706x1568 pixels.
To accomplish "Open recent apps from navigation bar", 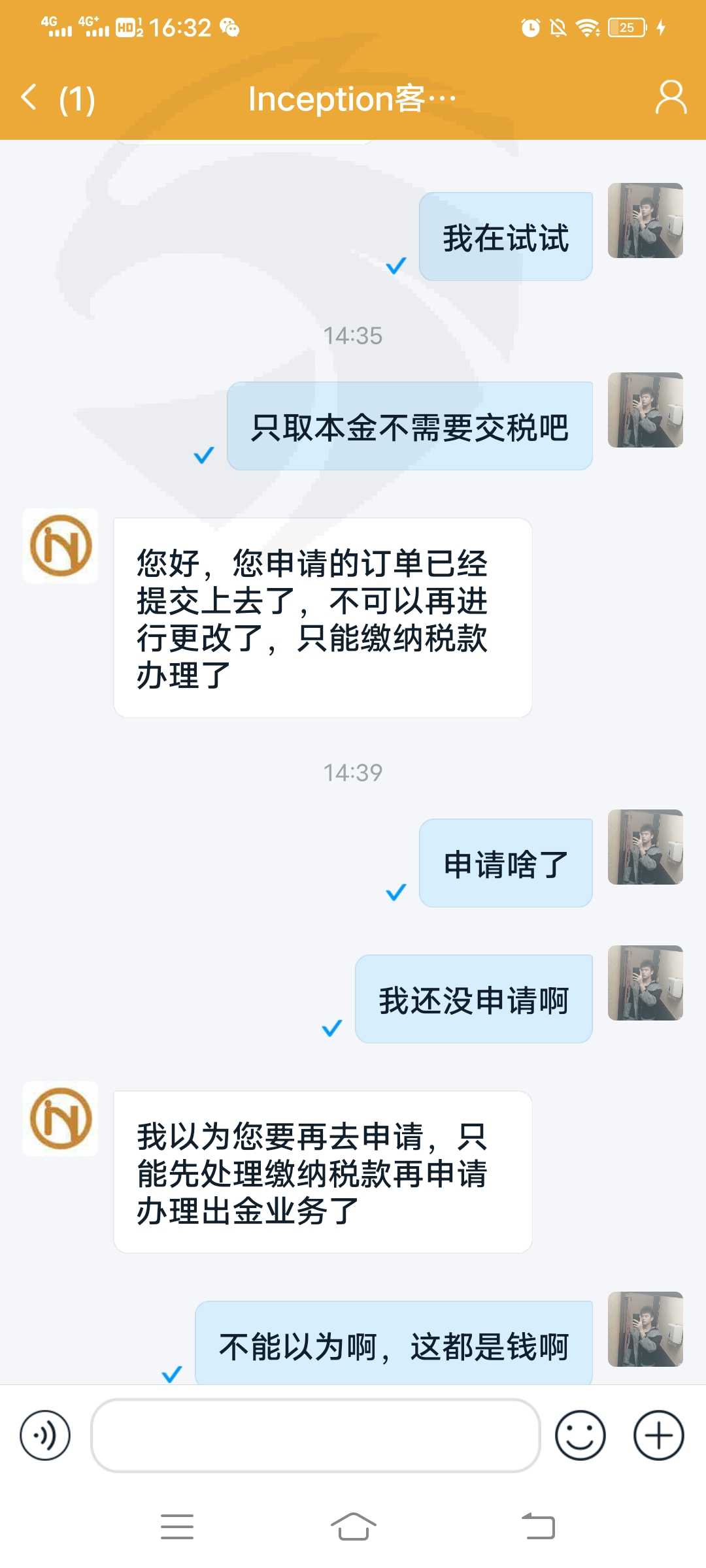I will 177,1526.
